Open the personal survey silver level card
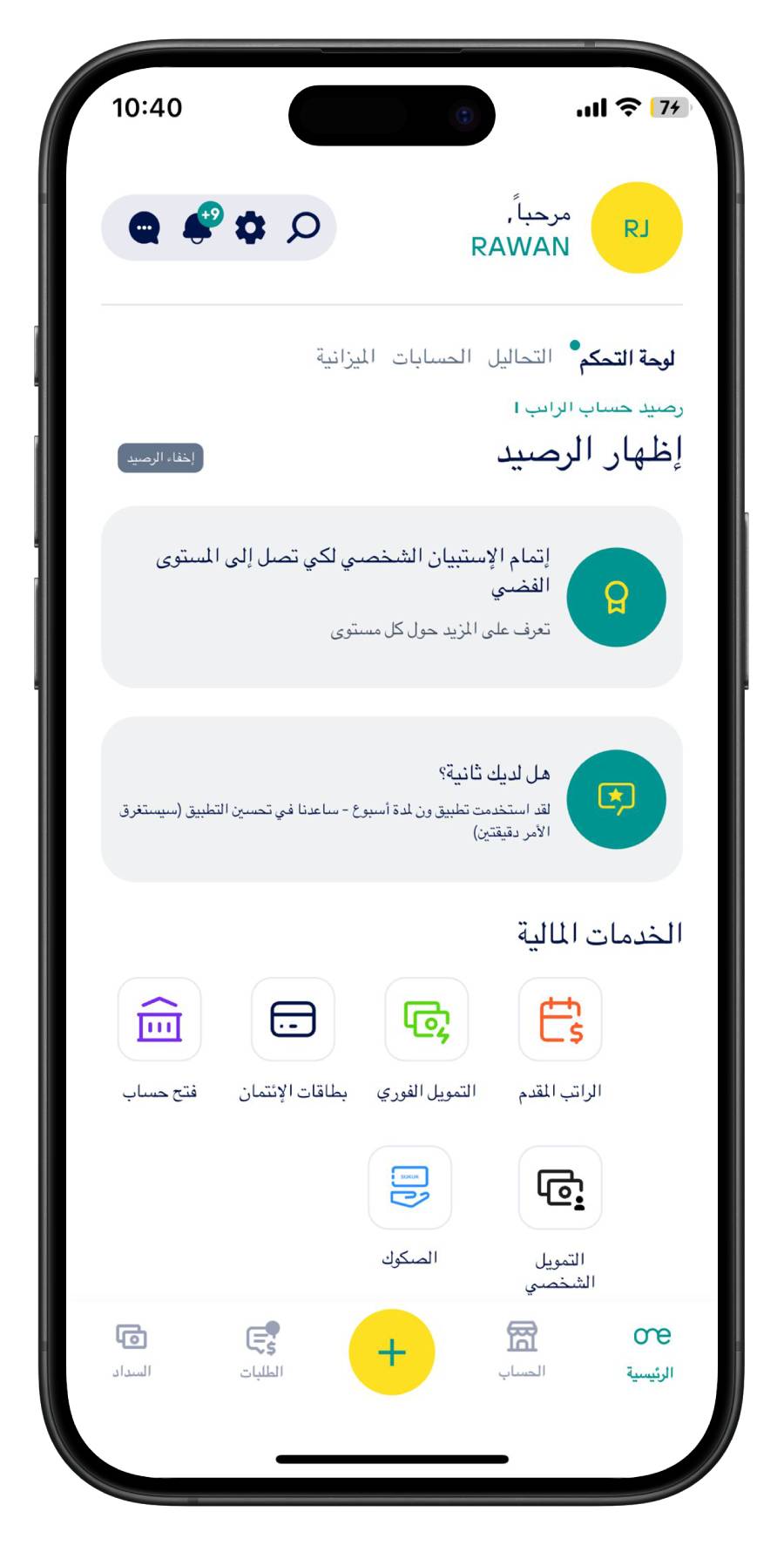 point(391,597)
